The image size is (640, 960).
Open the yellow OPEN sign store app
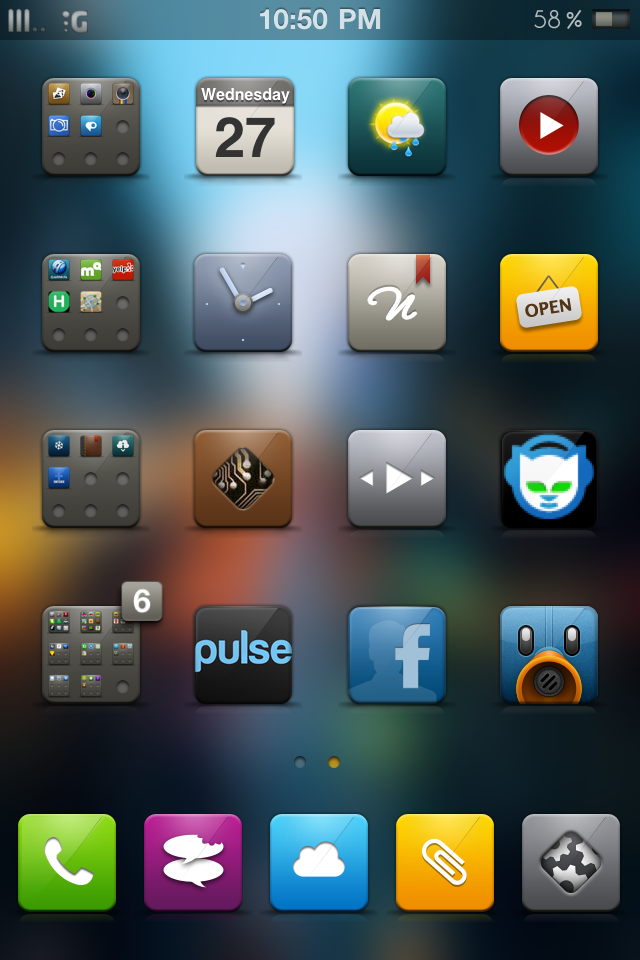[548, 302]
